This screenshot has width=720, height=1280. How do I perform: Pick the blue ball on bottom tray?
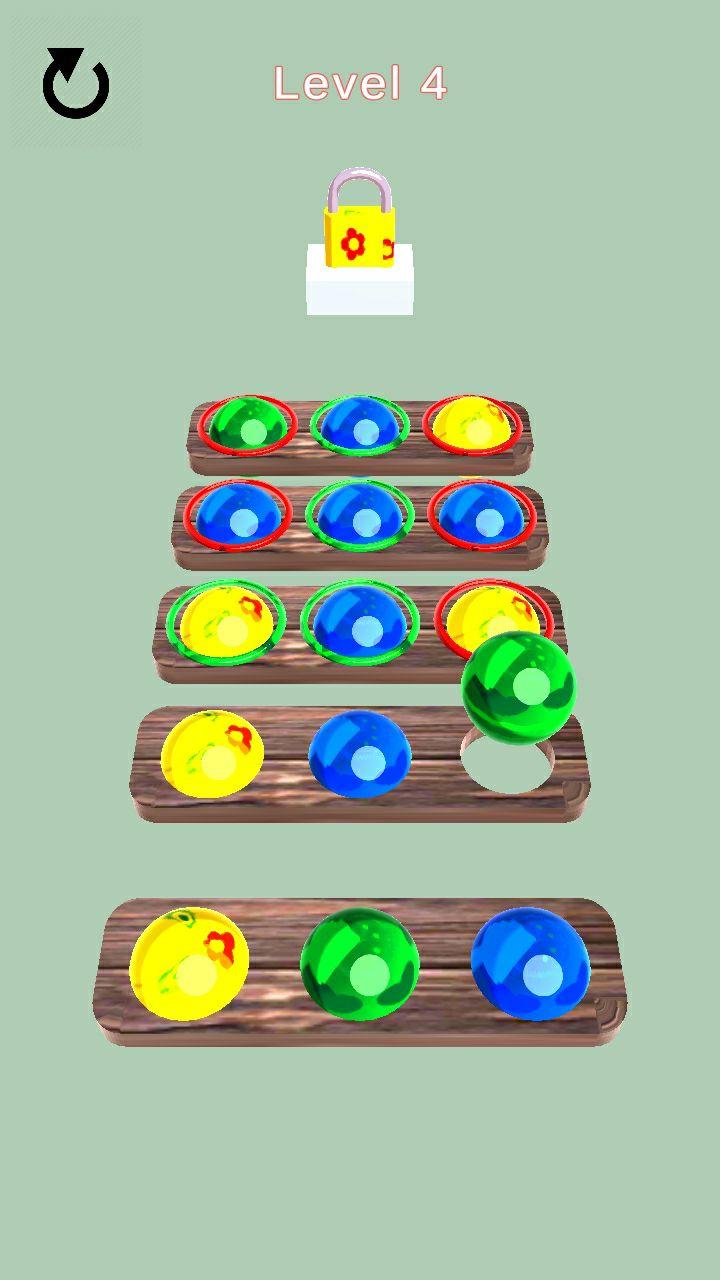point(530,964)
